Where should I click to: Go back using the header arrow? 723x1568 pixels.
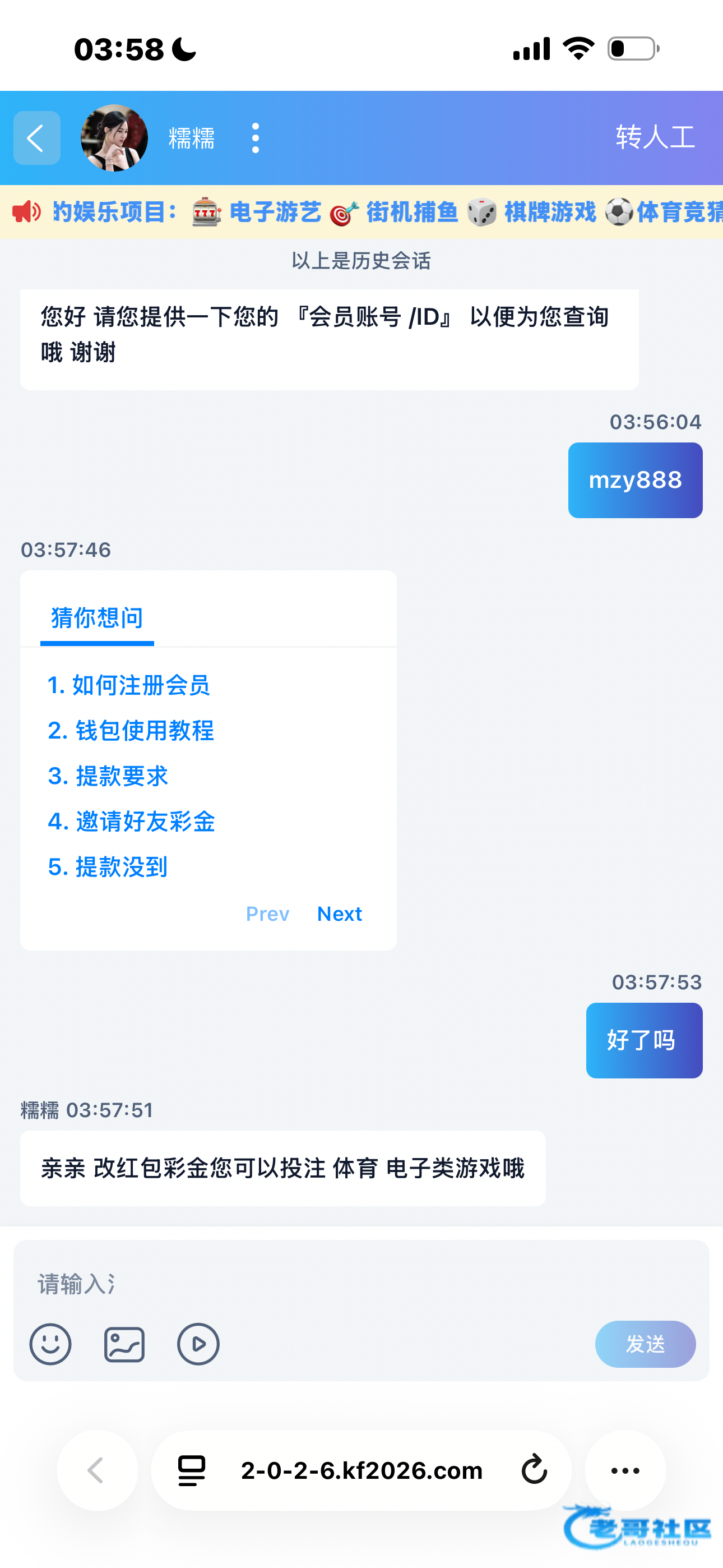tap(36, 137)
